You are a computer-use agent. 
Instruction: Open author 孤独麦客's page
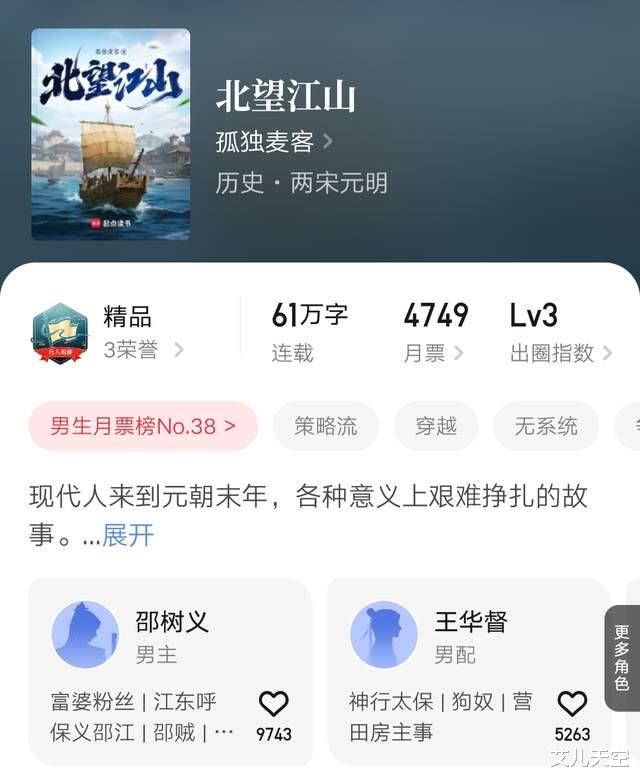click(x=274, y=141)
